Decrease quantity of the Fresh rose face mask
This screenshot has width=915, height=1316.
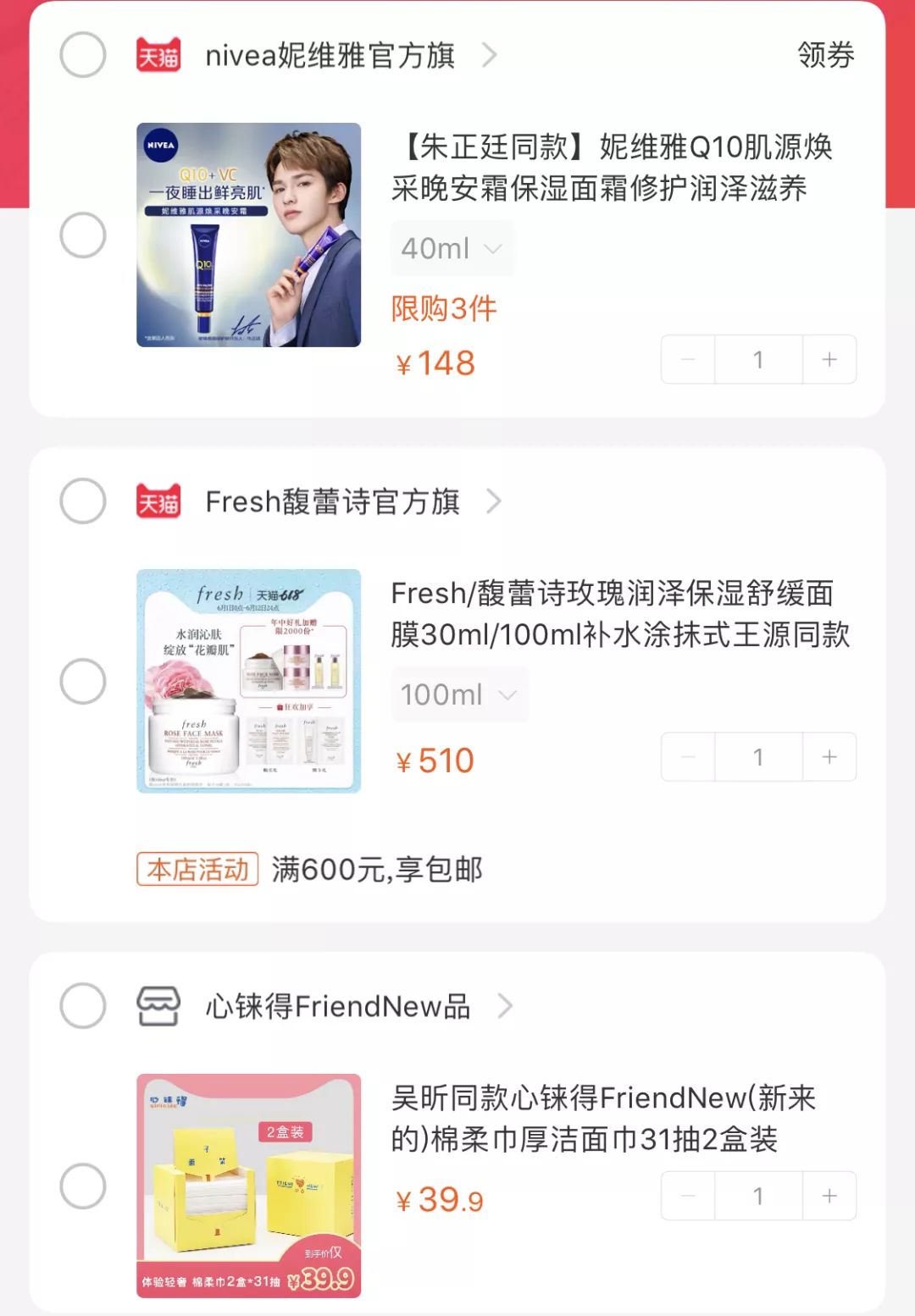(x=686, y=756)
